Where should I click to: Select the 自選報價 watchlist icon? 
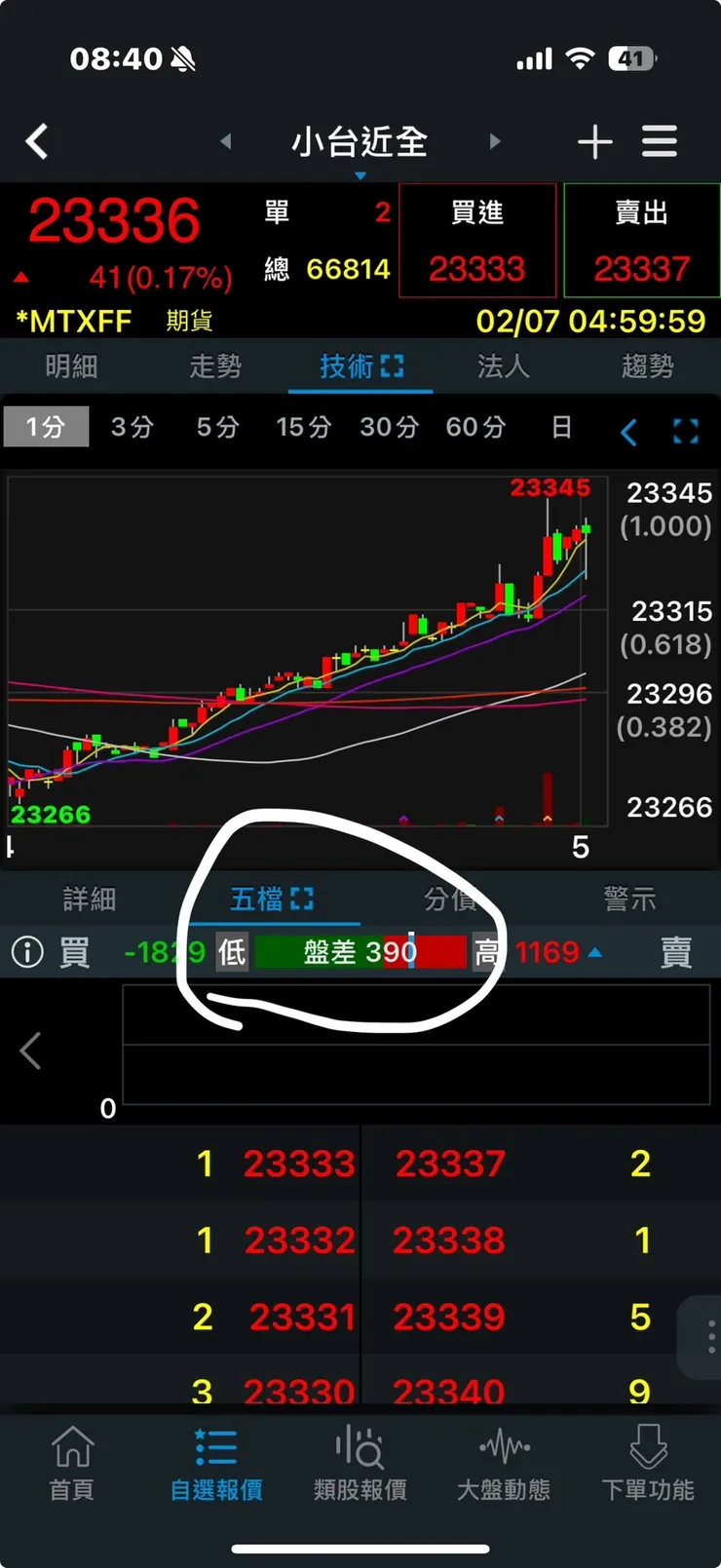(215, 1462)
